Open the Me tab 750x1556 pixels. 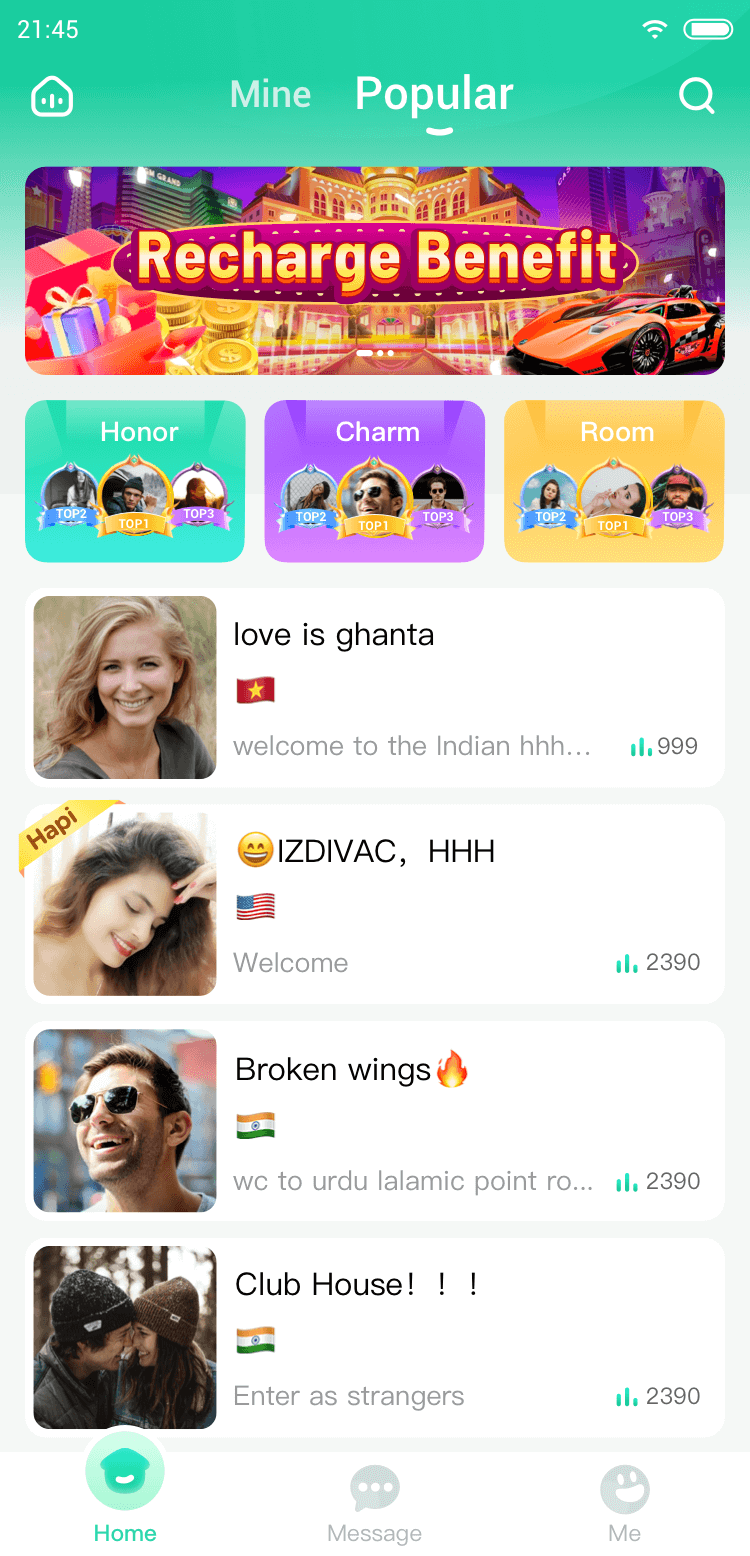click(625, 1505)
